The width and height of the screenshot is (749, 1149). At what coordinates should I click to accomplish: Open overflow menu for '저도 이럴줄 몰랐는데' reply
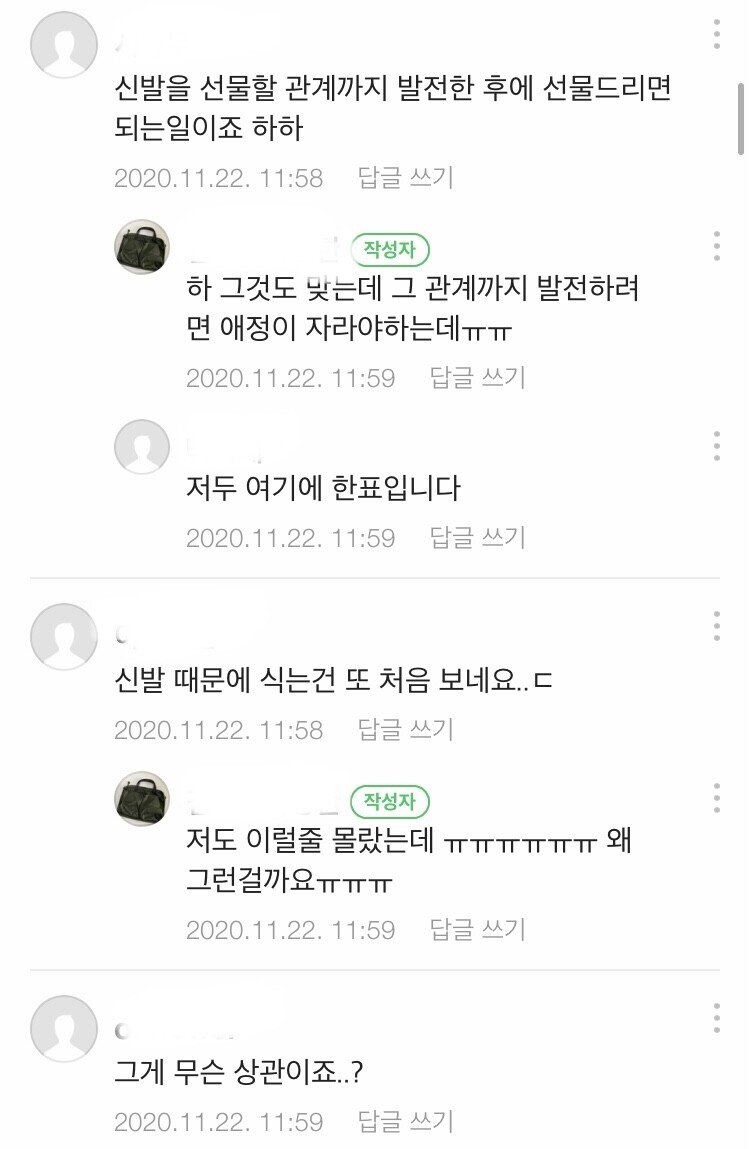(x=717, y=798)
